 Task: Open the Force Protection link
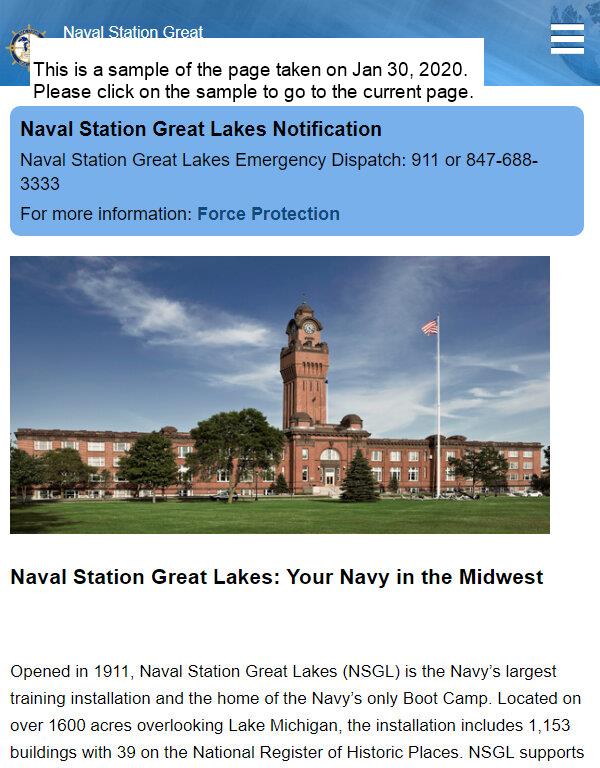[x=268, y=214]
